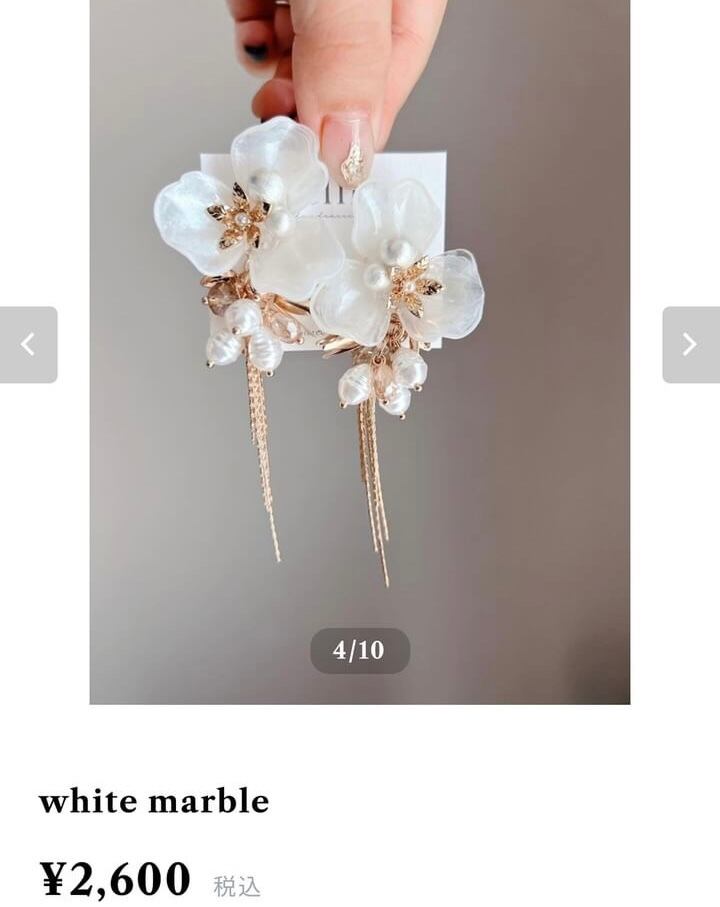Open the white marble earrings photo
The height and width of the screenshot is (907, 720).
359,350
